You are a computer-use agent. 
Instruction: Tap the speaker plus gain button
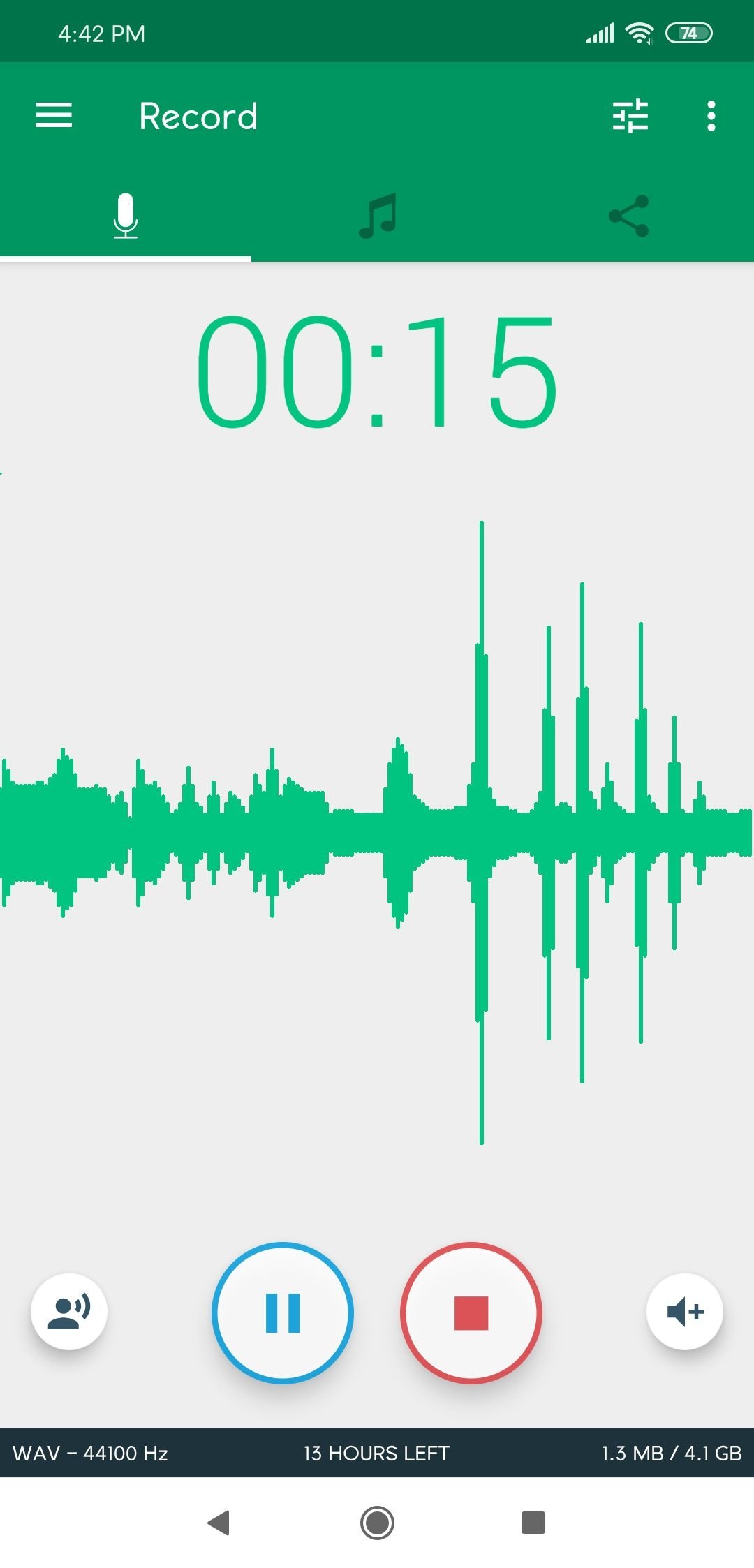pos(684,1311)
